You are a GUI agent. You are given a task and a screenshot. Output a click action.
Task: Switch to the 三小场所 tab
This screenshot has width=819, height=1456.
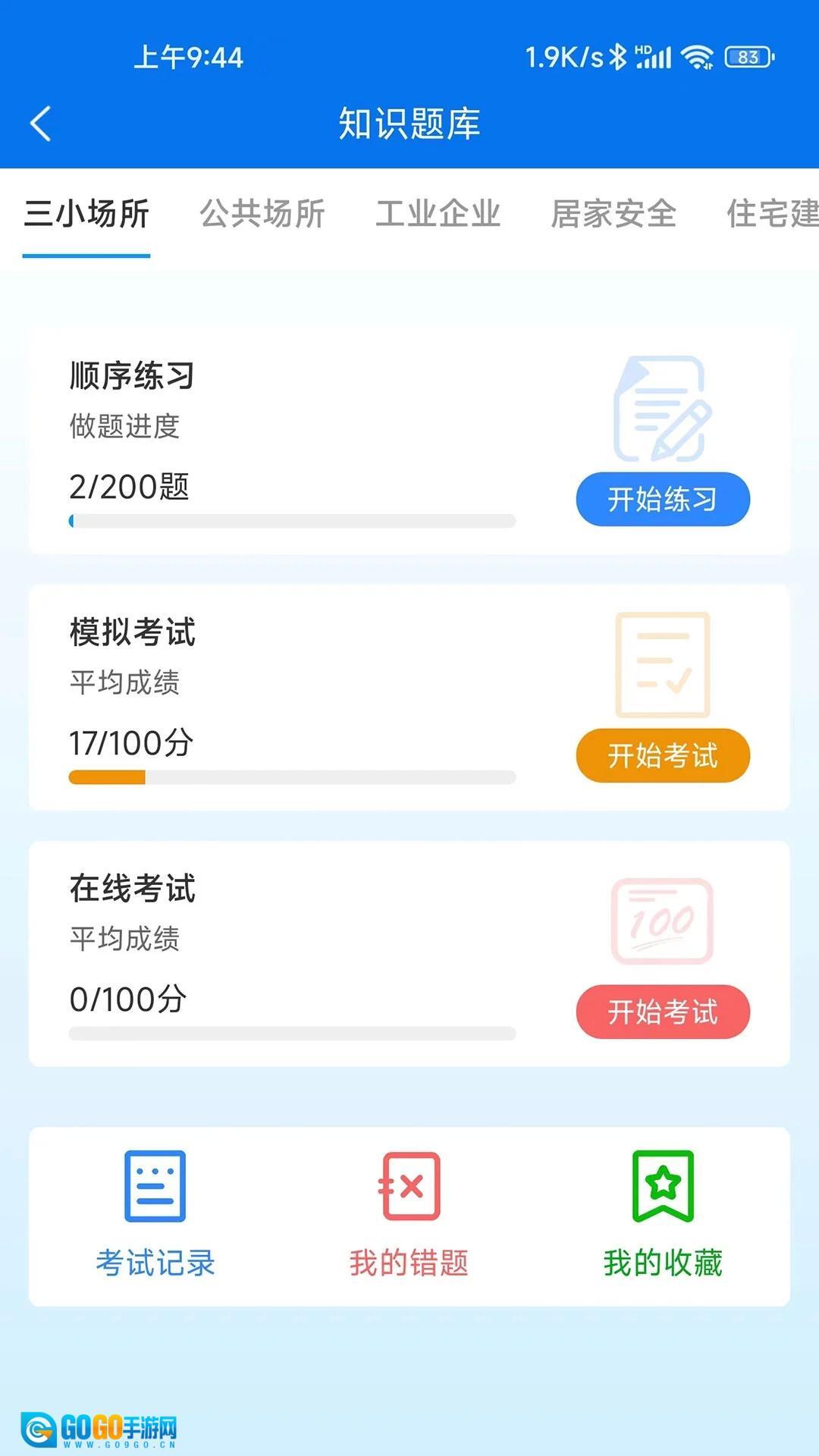tap(86, 214)
